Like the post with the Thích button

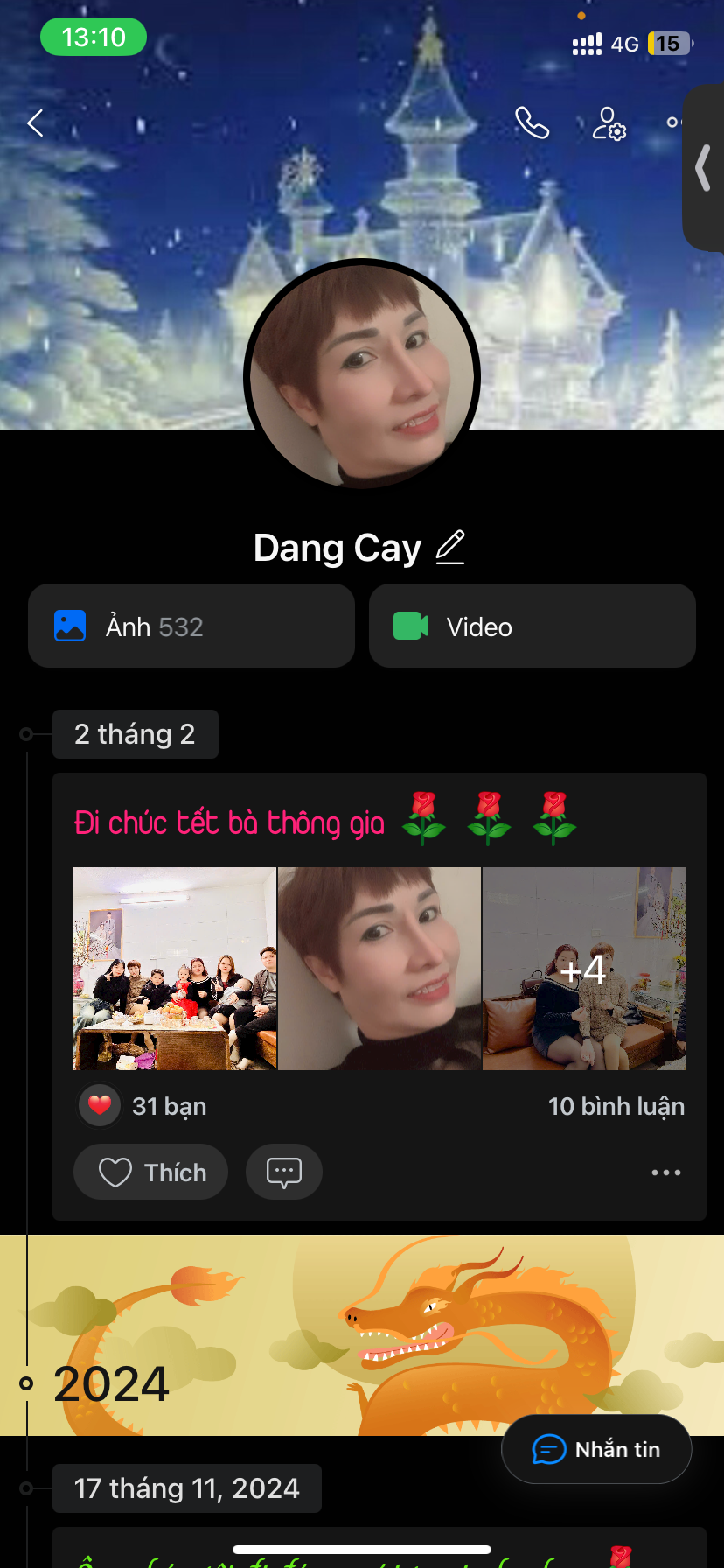(151, 1172)
